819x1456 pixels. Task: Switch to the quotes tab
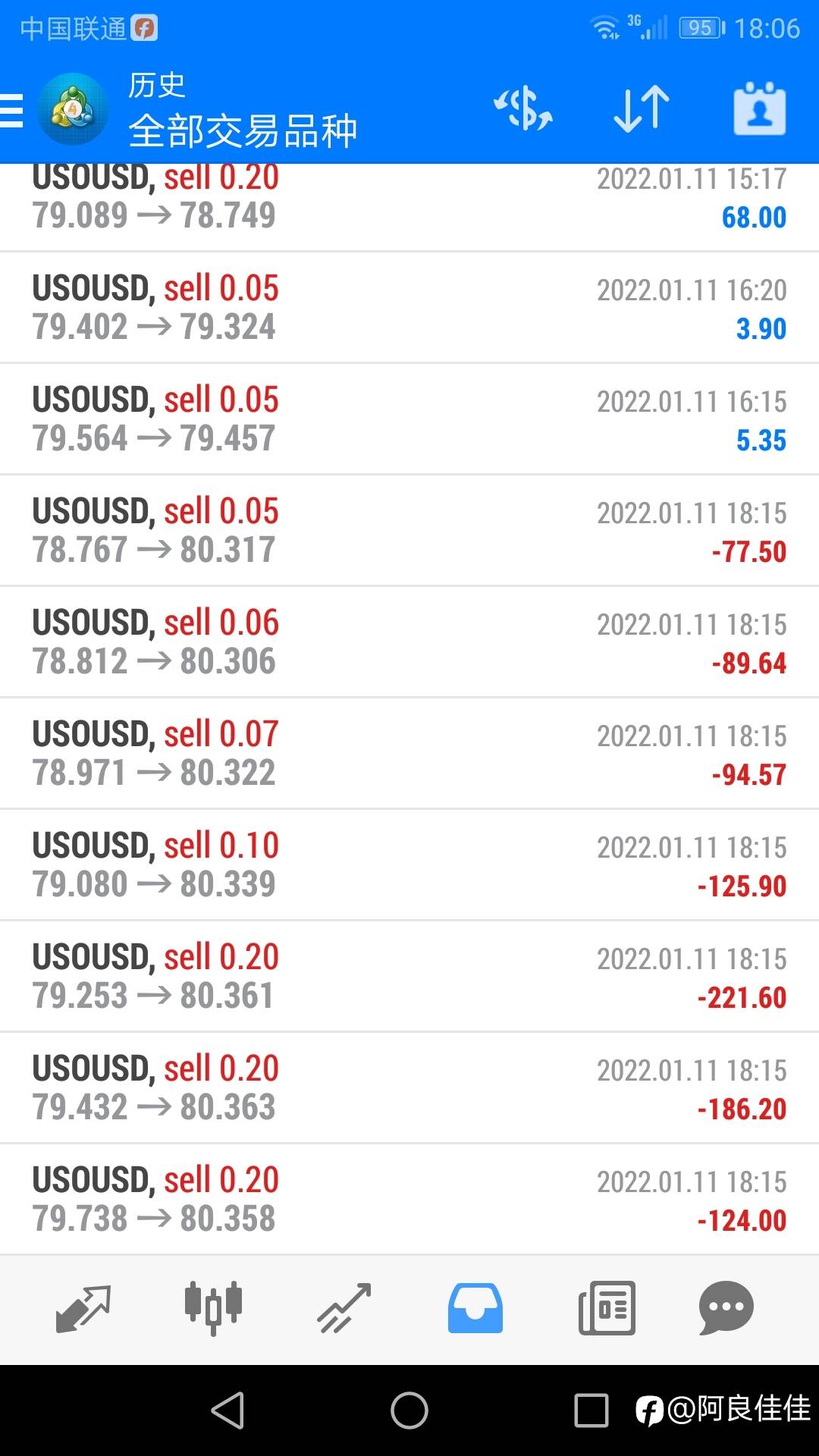83,1308
